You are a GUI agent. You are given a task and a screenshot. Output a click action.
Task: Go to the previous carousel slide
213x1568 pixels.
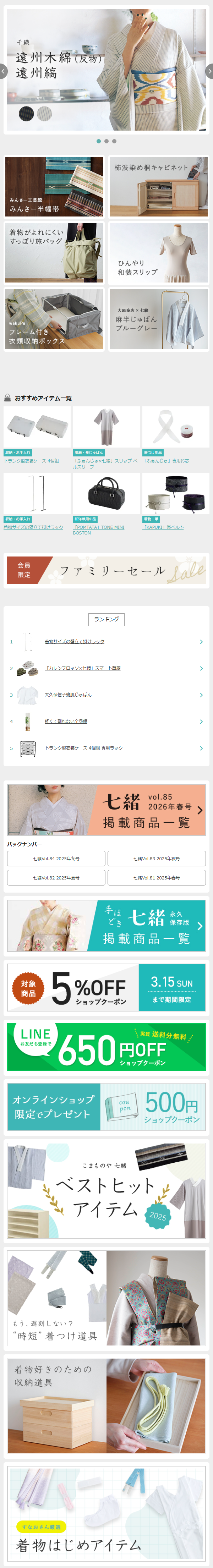(4, 72)
